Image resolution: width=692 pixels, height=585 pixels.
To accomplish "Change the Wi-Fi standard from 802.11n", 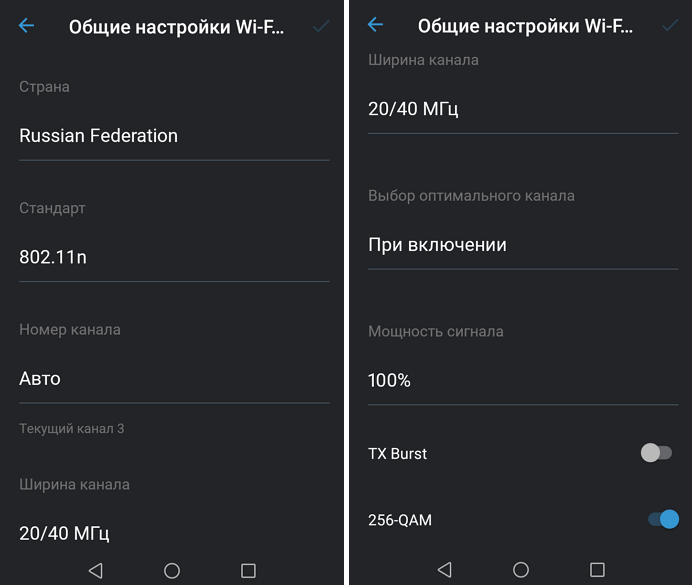I will pos(174,257).
